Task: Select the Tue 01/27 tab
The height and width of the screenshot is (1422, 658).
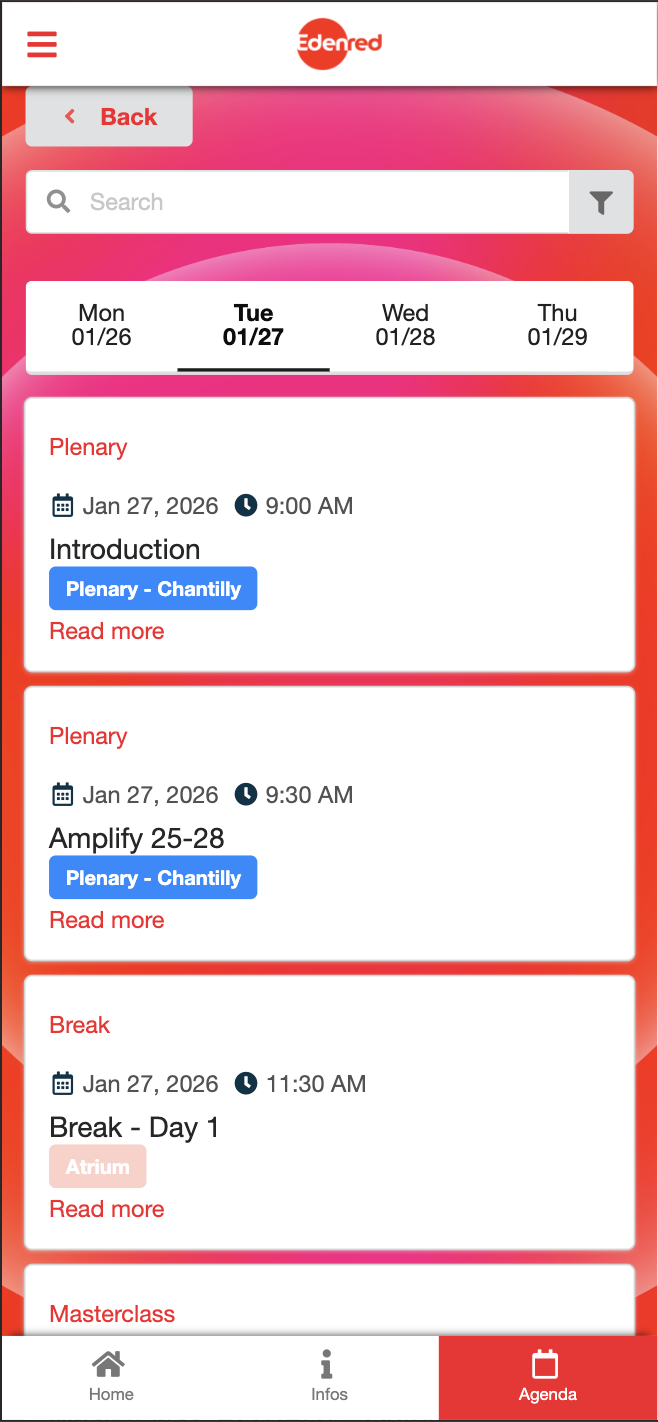Action: [253, 326]
